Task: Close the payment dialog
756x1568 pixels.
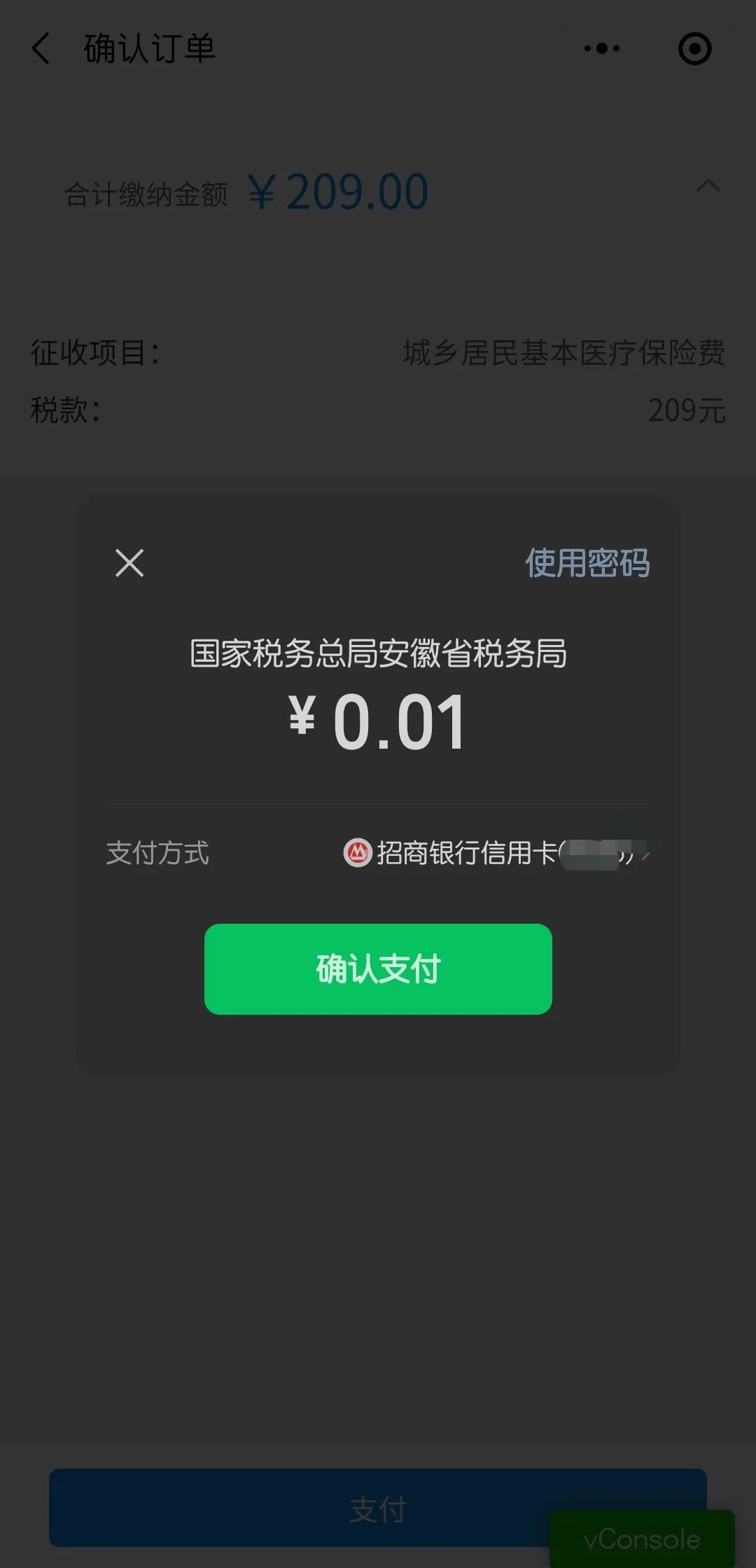Action: click(x=129, y=563)
